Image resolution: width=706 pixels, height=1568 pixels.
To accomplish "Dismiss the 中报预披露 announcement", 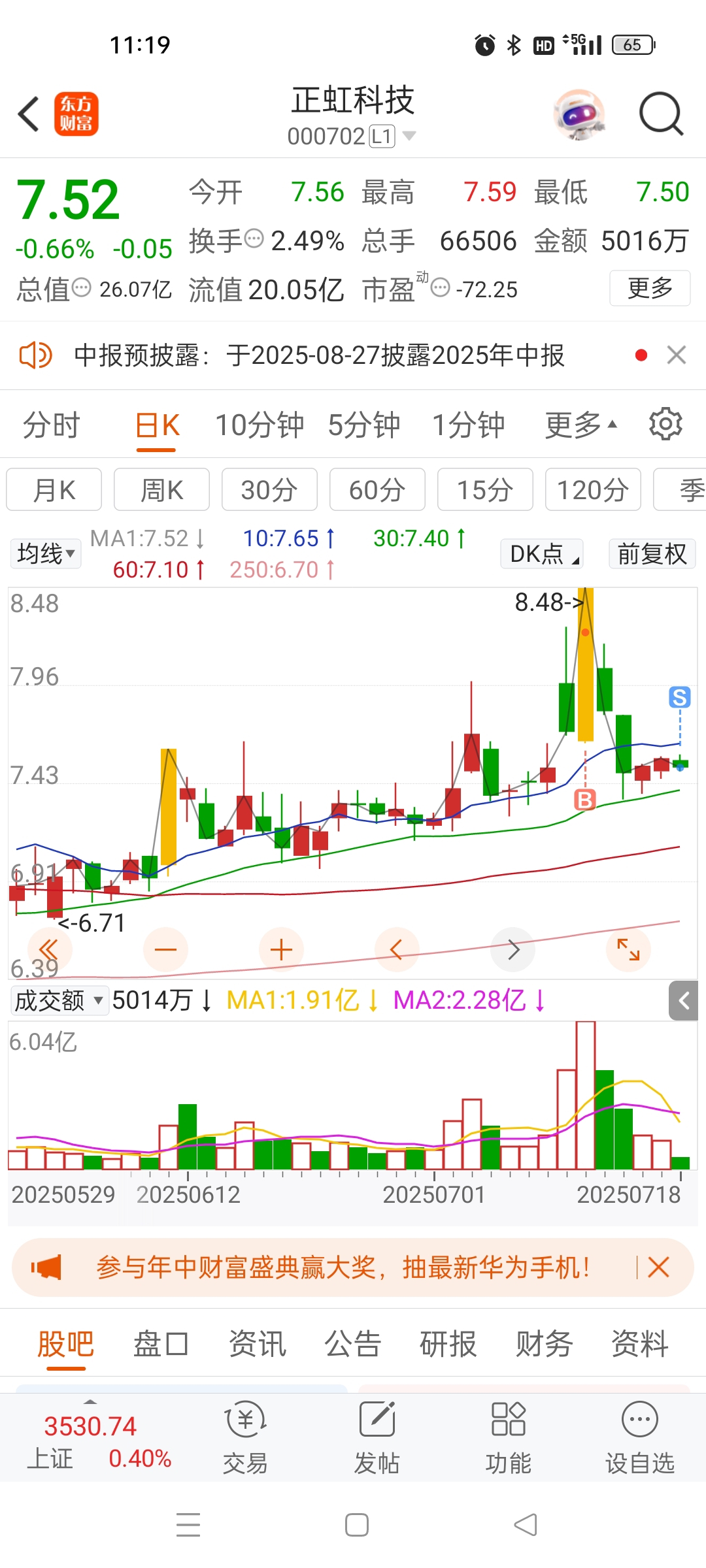I will 677,355.
